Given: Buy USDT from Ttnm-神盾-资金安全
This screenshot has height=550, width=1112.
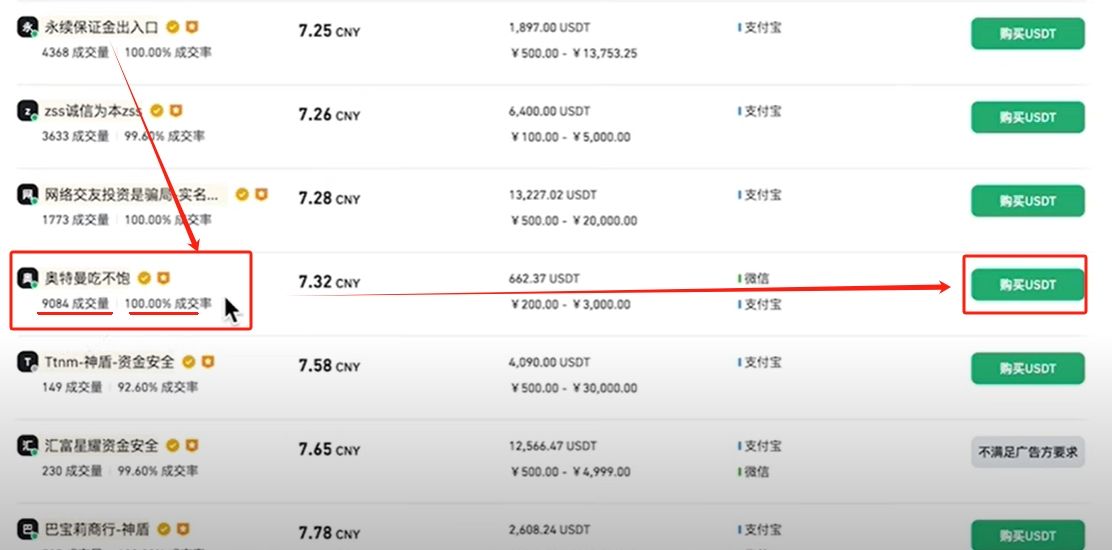Looking at the screenshot, I should (x=1027, y=368).
